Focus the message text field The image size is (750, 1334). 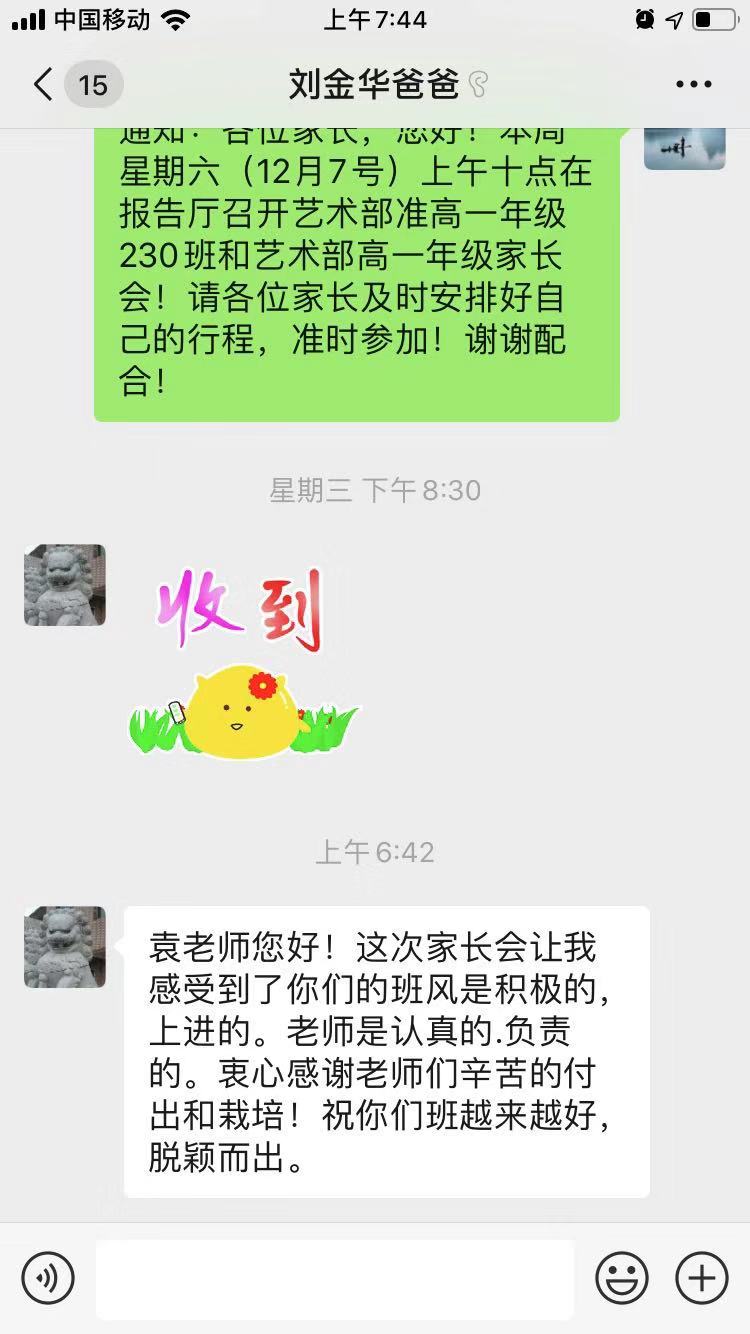pos(334,1279)
